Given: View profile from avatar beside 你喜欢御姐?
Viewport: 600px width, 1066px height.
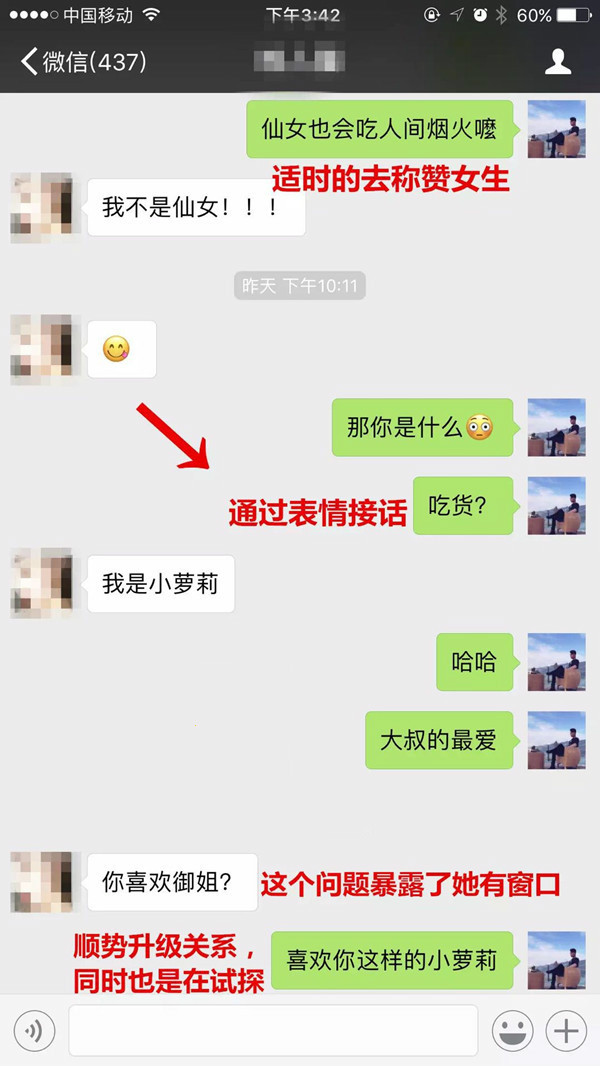Looking at the screenshot, I should [41, 882].
